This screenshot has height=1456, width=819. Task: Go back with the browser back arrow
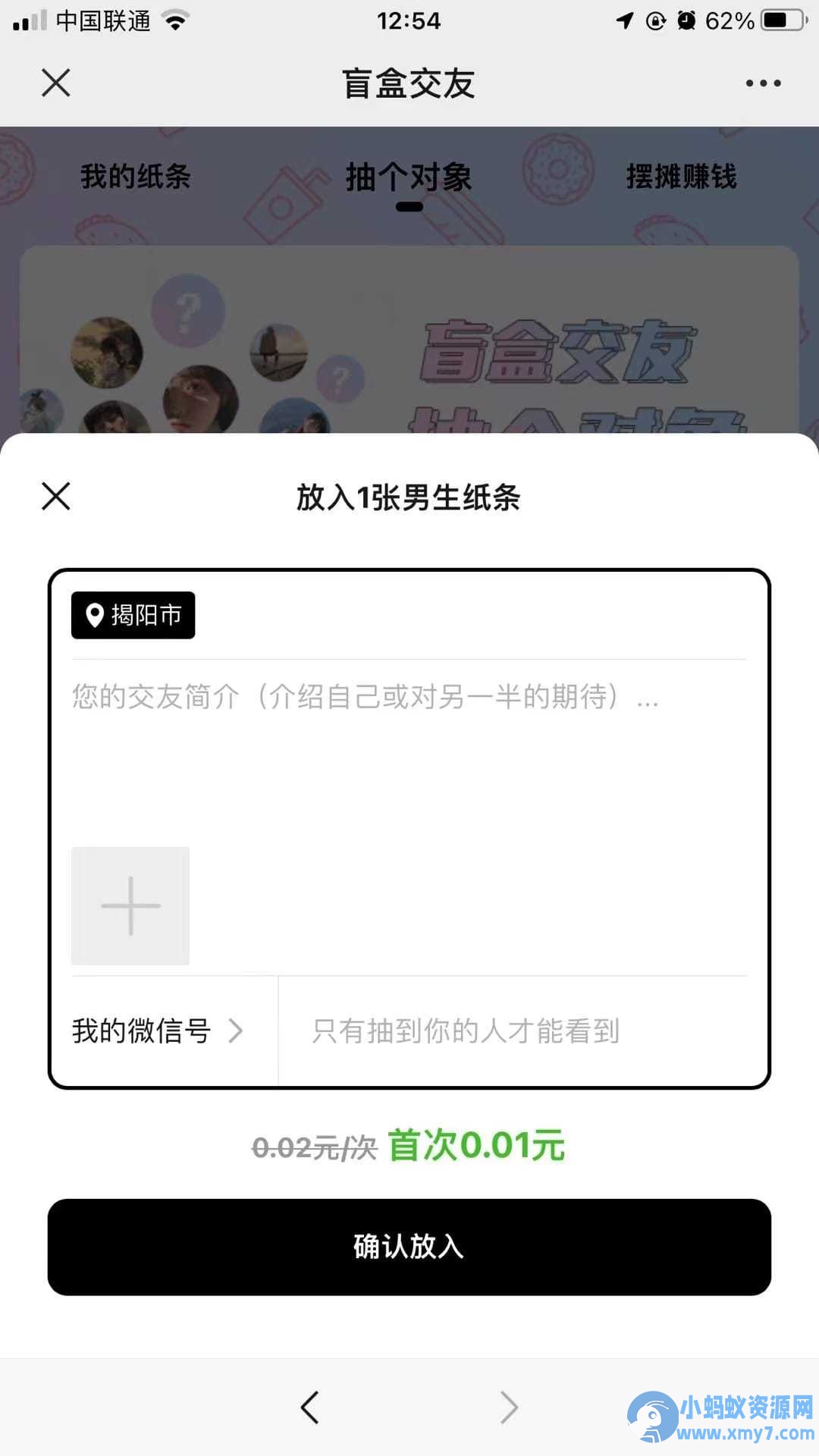(309, 1407)
